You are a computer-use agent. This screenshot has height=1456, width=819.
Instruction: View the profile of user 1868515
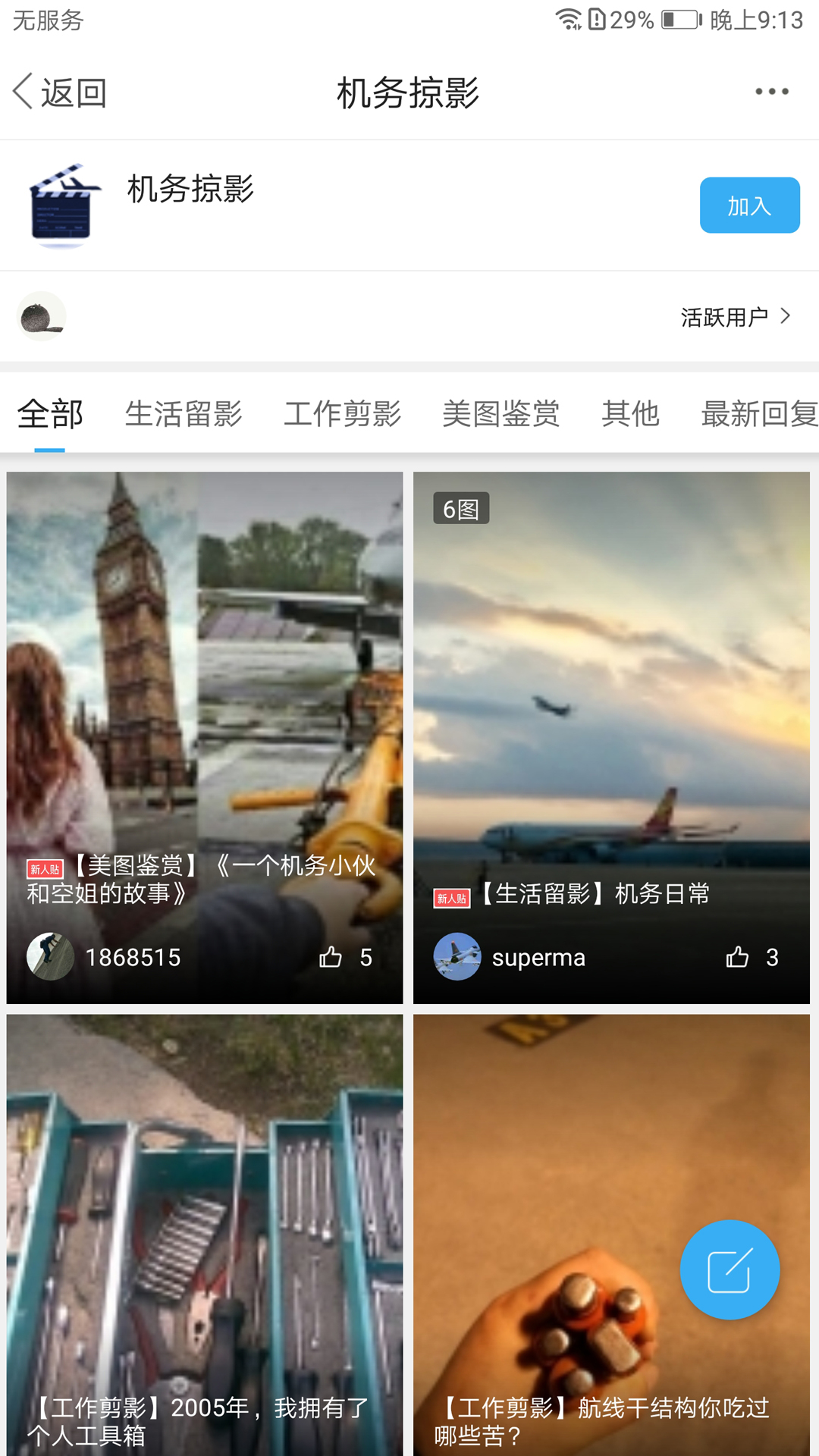tap(50, 956)
